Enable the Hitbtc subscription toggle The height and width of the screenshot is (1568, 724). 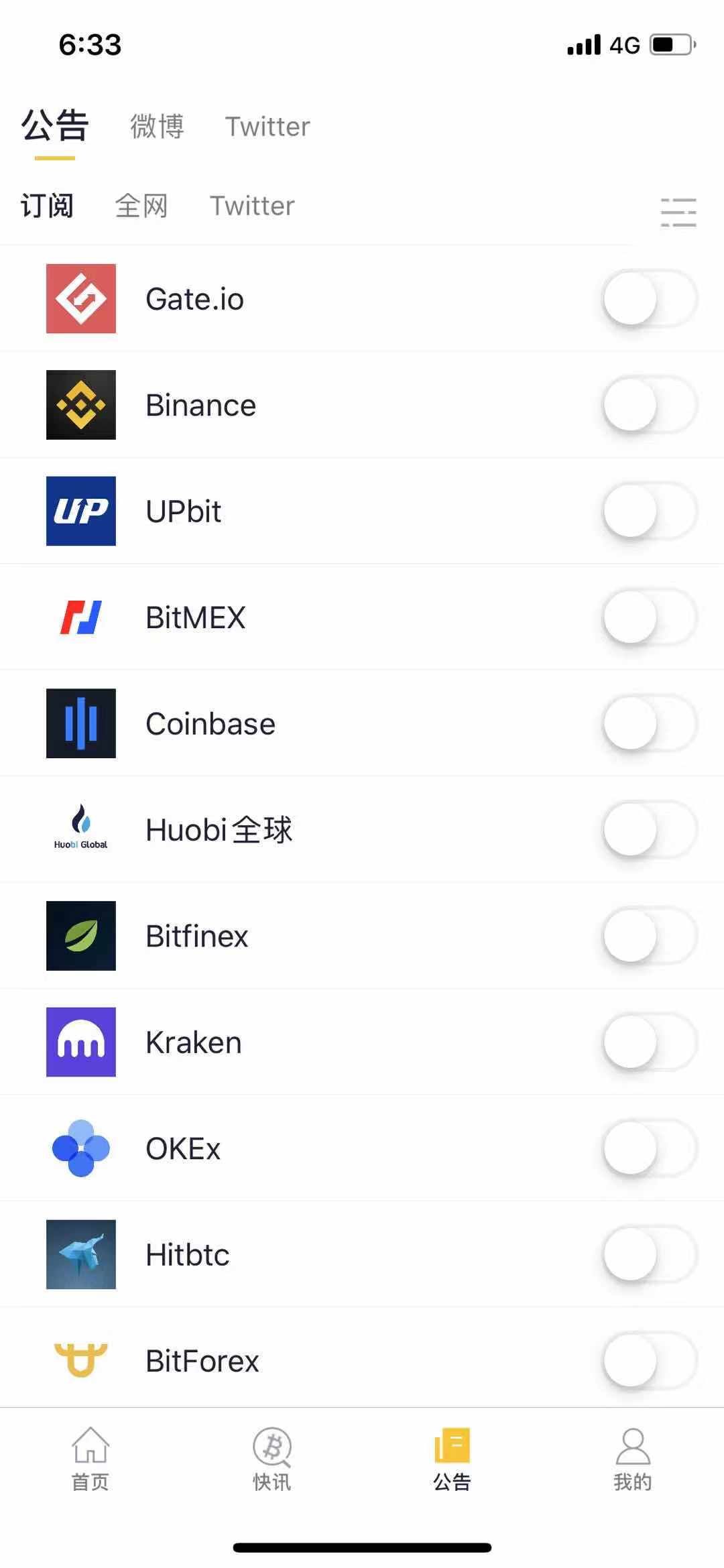[649, 1254]
